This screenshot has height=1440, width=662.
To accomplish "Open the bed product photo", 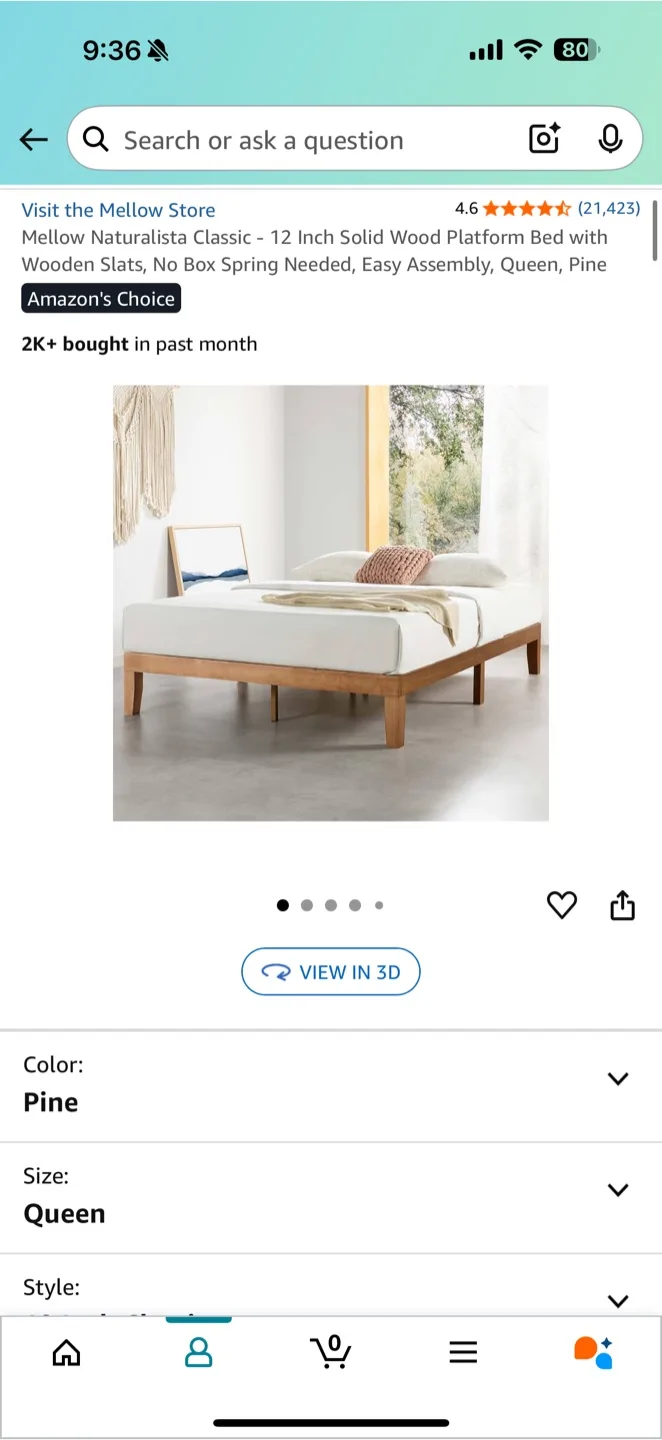I will (330, 603).
